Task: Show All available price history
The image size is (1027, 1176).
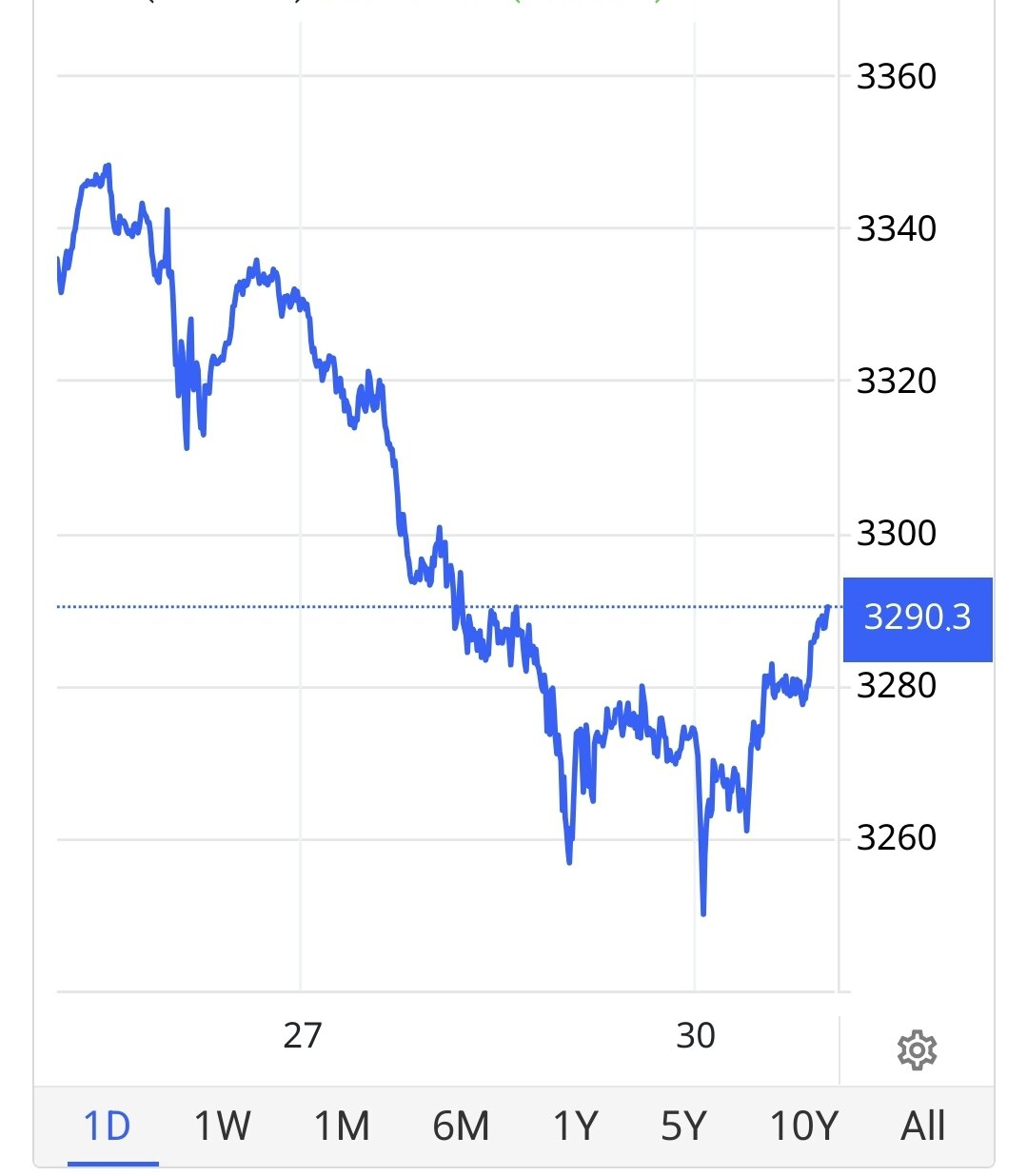Action: point(923,1127)
